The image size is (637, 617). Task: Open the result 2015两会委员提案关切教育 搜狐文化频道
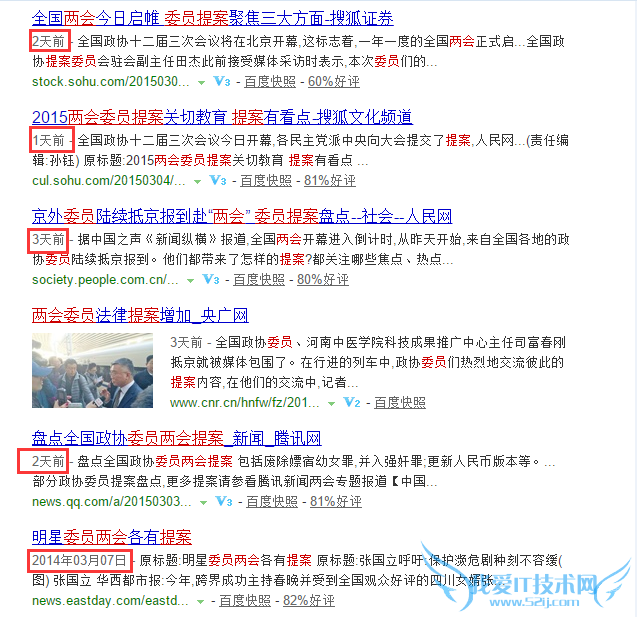(221, 117)
